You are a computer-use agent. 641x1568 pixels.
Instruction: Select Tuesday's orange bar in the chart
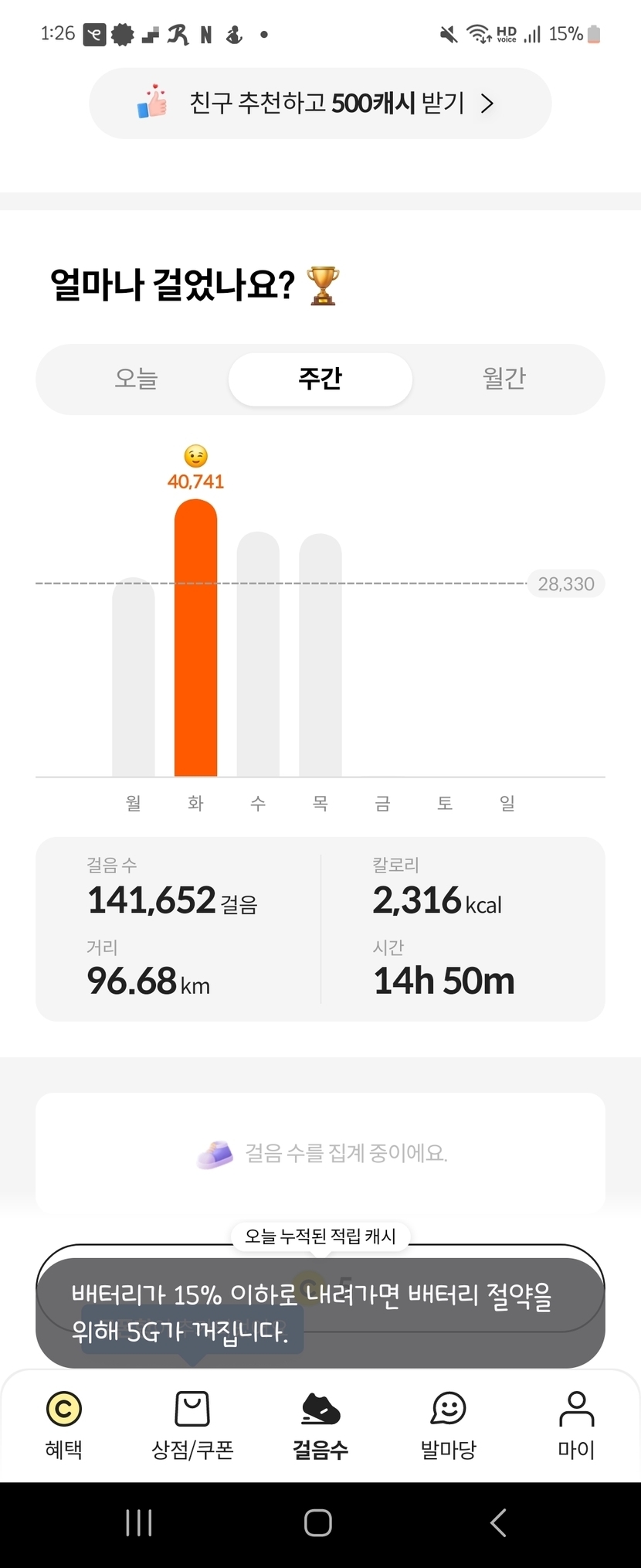point(195,638)
